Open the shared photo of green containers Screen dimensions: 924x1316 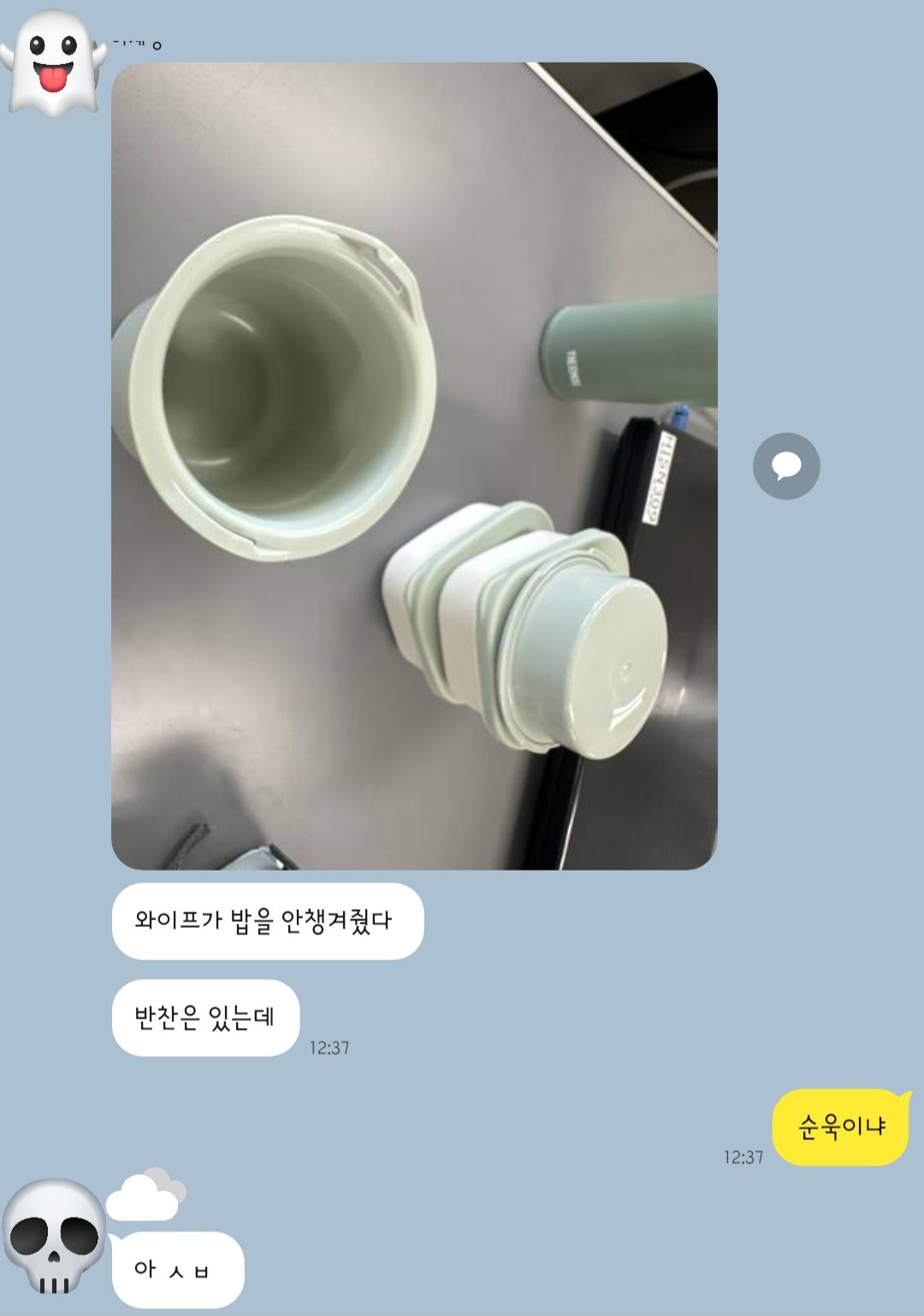(414, 466)
